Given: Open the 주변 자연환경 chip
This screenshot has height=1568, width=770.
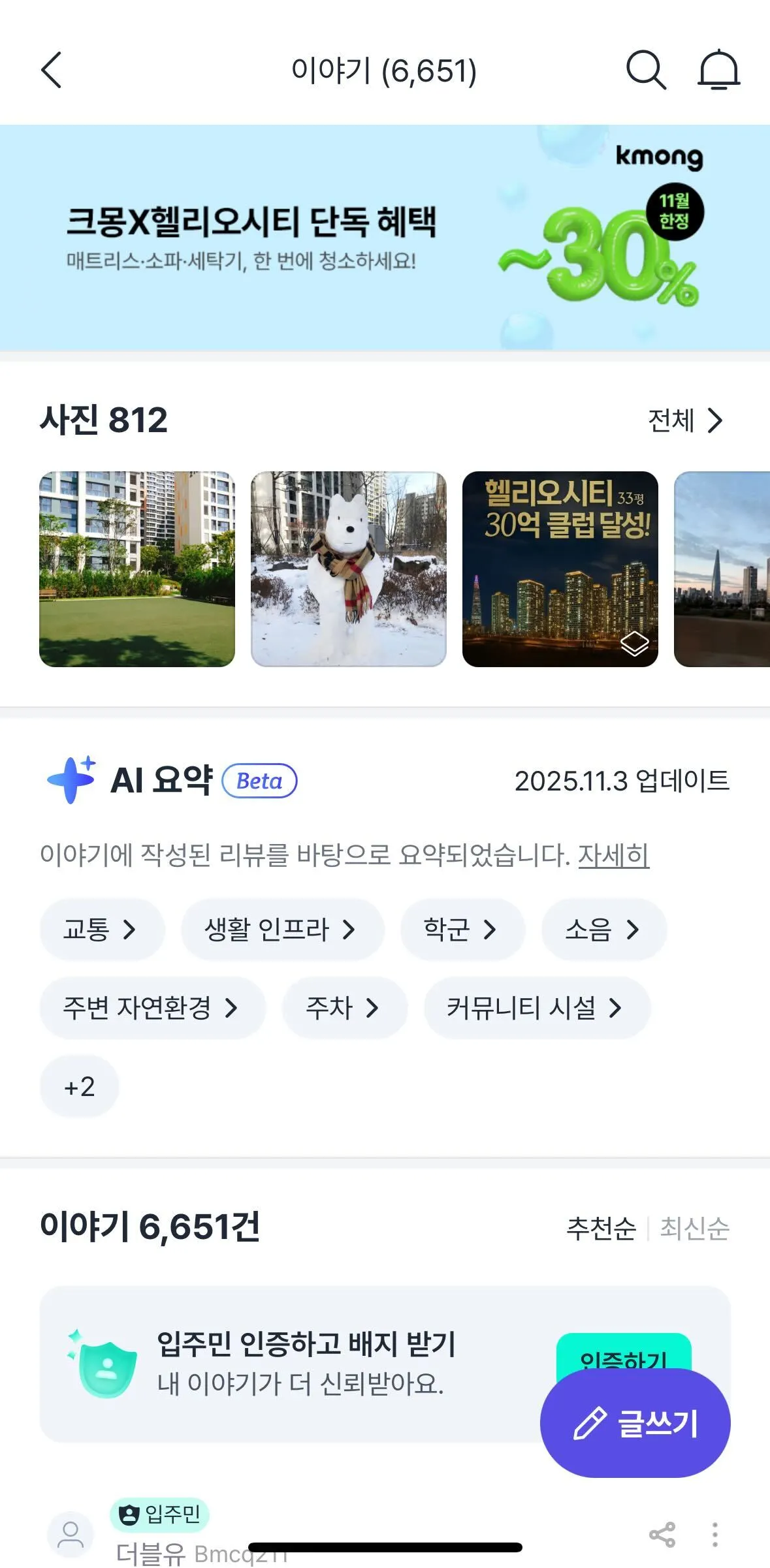Looking at the screenshot, I should [152, 1007].
